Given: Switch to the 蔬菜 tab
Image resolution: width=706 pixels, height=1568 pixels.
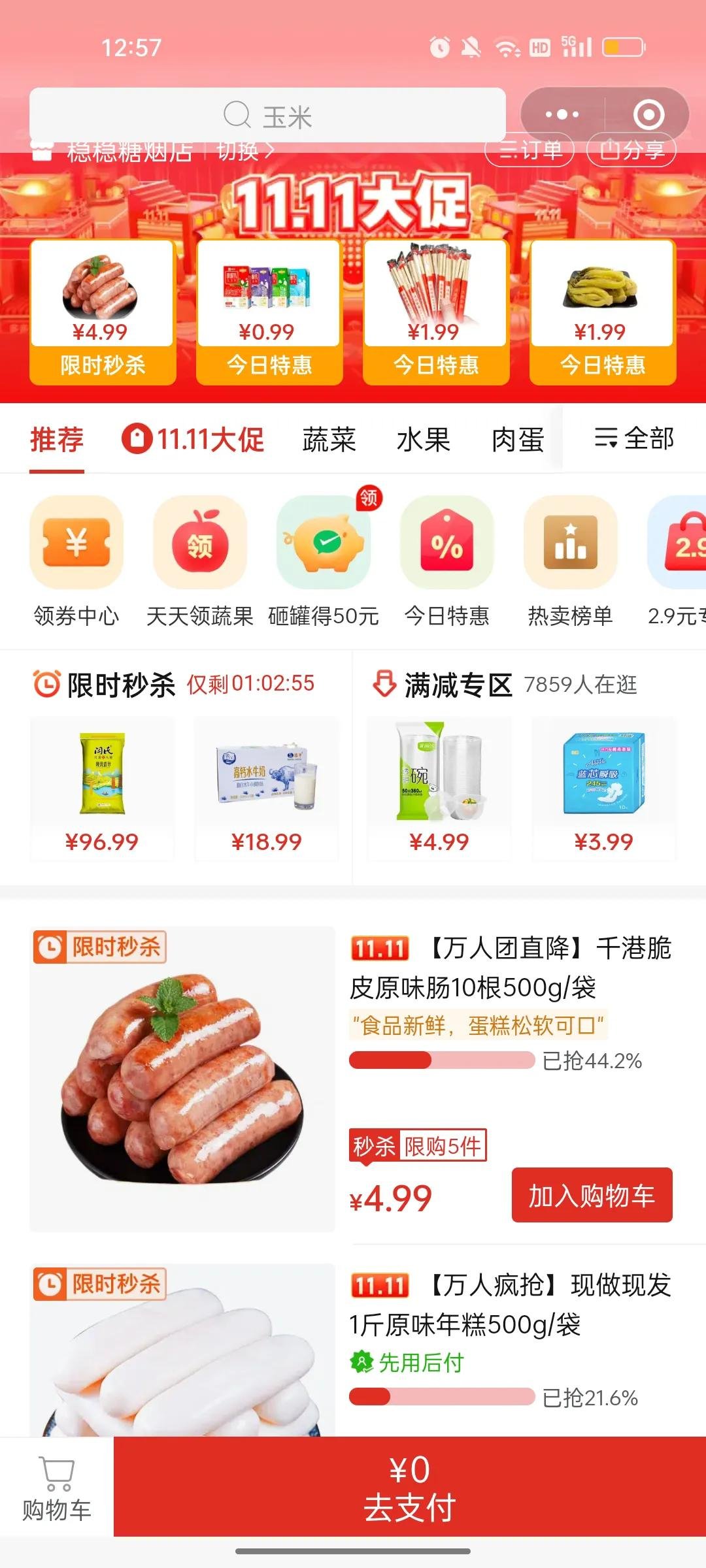Looking at the screenshot, I should pyautogui.click(x=329, y=439).
